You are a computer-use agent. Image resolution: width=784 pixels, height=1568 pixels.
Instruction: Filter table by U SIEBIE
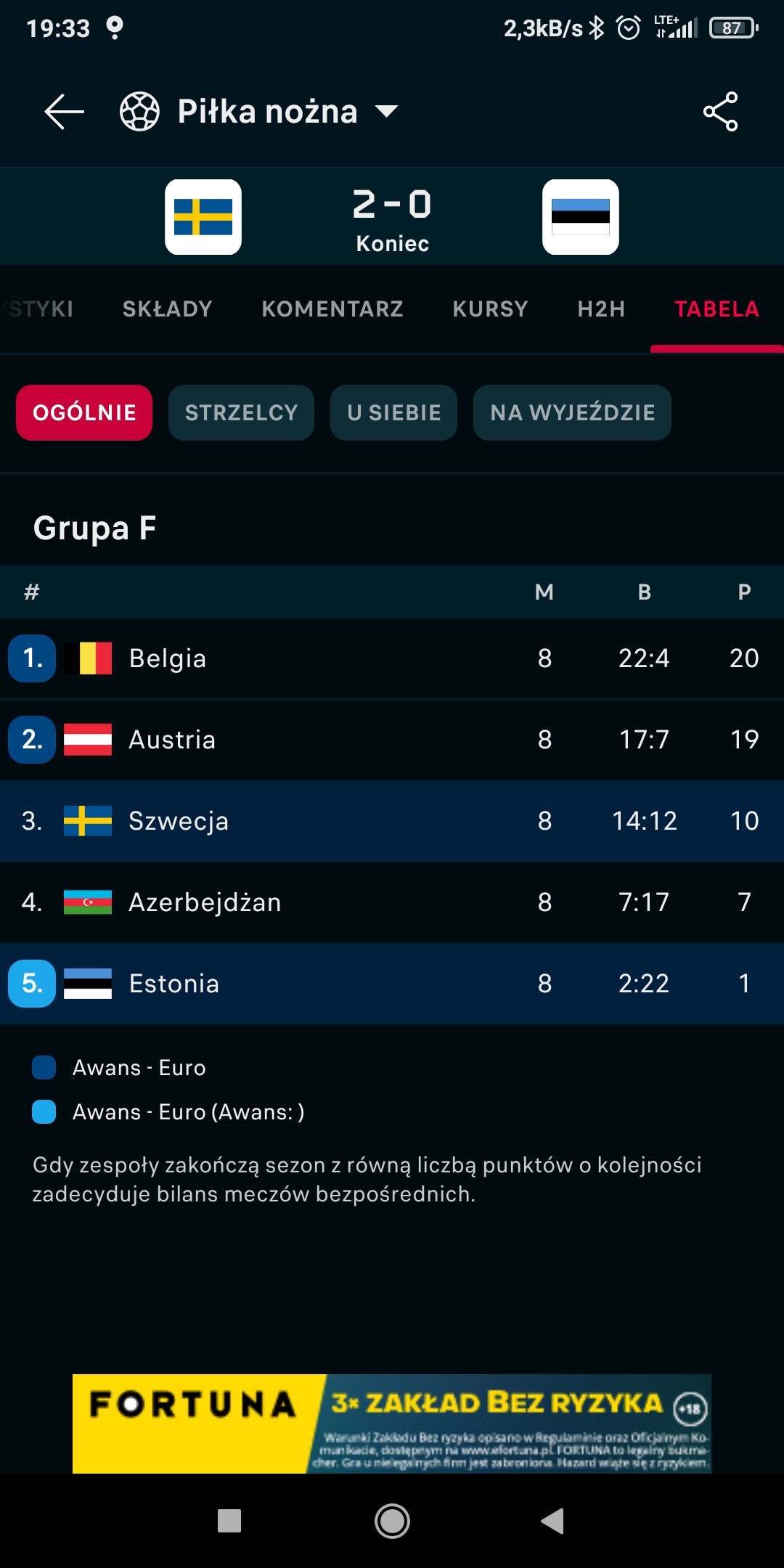(x=393, y=412)
